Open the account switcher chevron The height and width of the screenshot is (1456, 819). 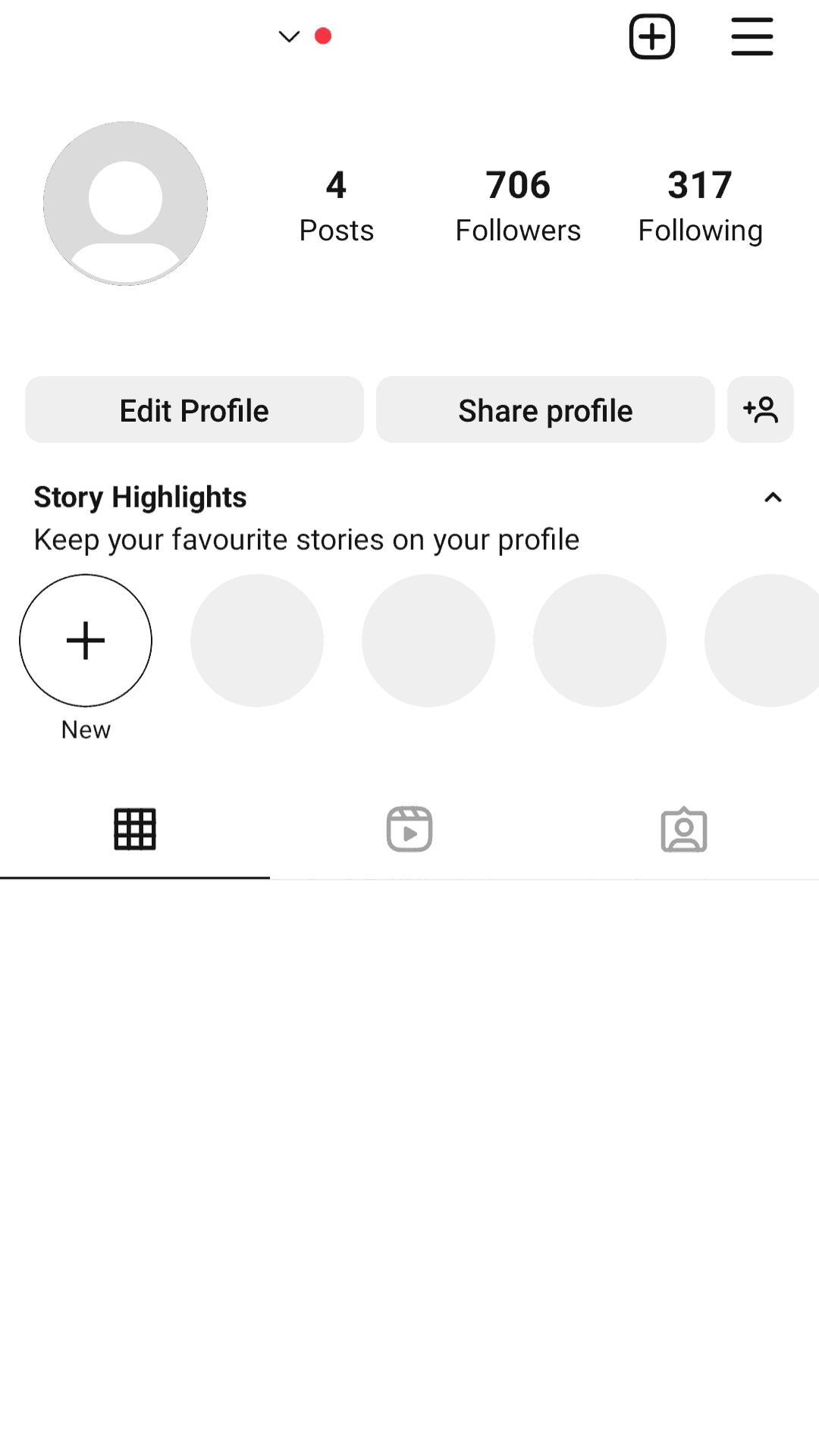coord(288,36)
